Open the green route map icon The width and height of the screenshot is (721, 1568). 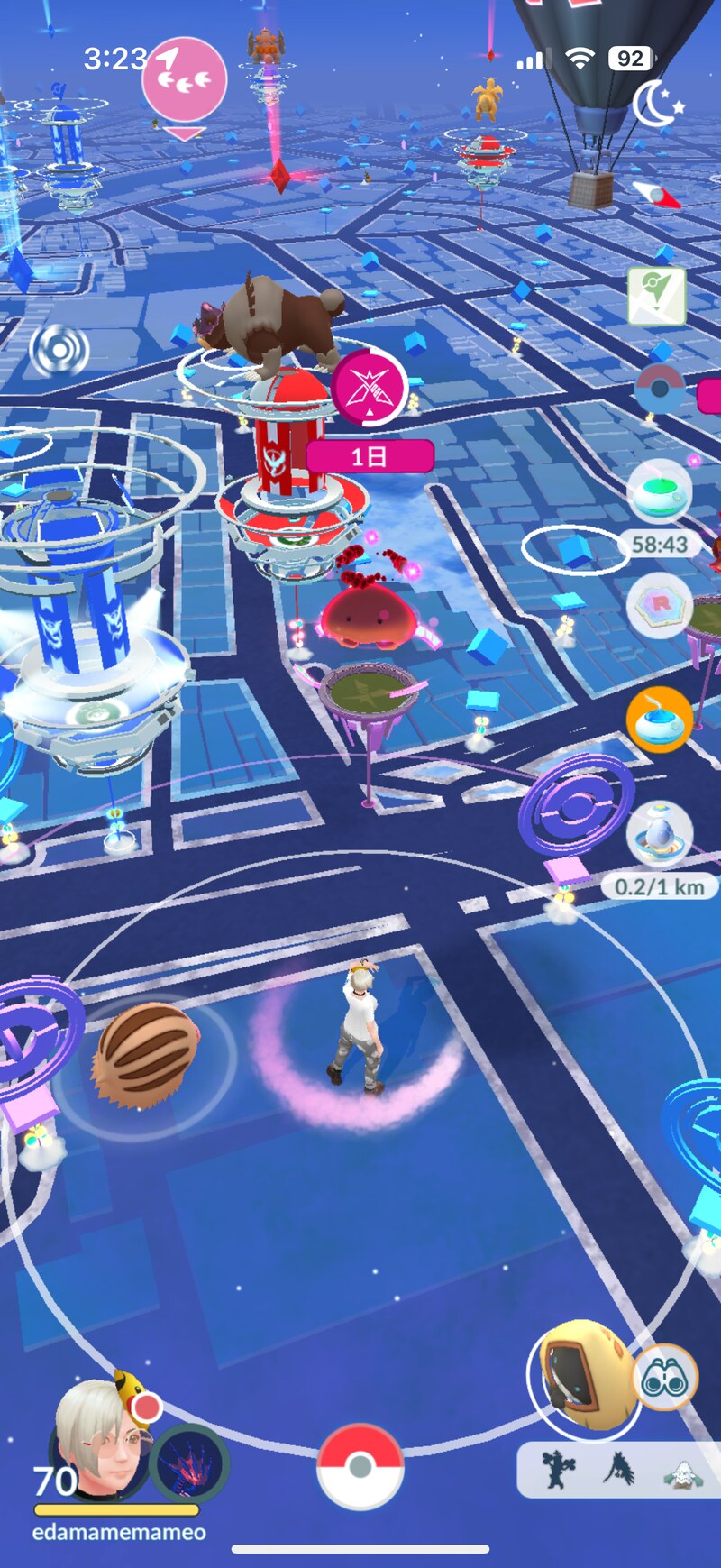click(x=656, y=296)
